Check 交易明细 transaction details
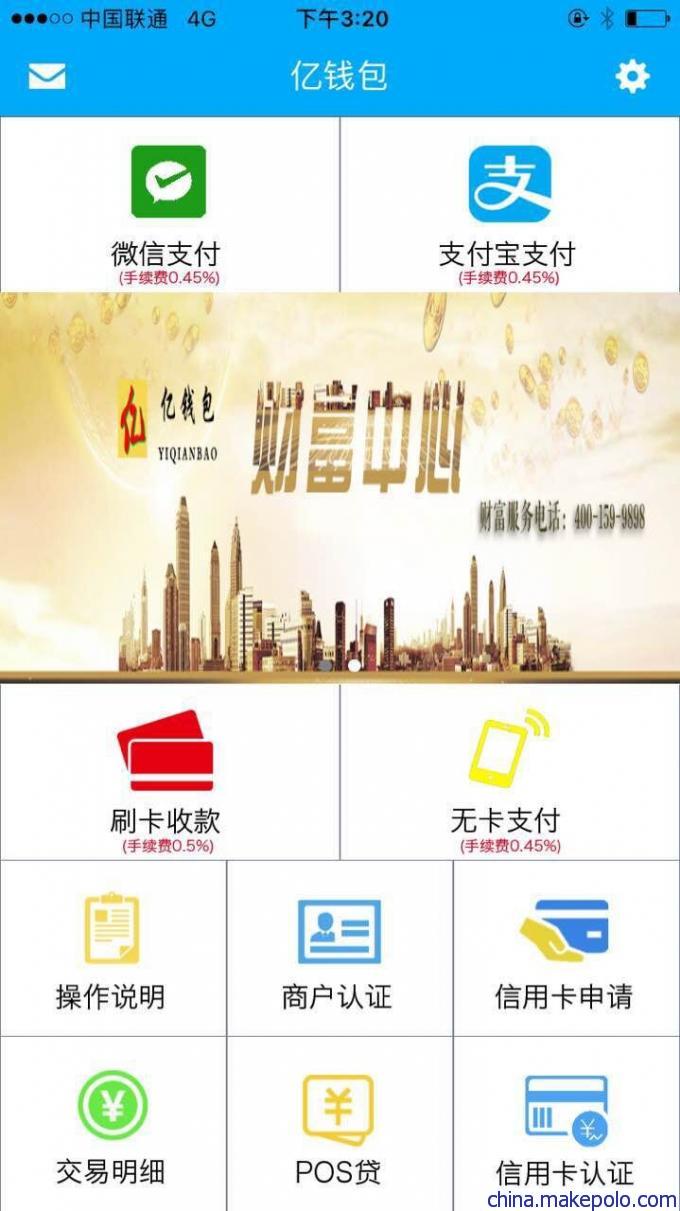Image resolution: width=680 pixels, height=1211 pixels. tap(112, 1125)
